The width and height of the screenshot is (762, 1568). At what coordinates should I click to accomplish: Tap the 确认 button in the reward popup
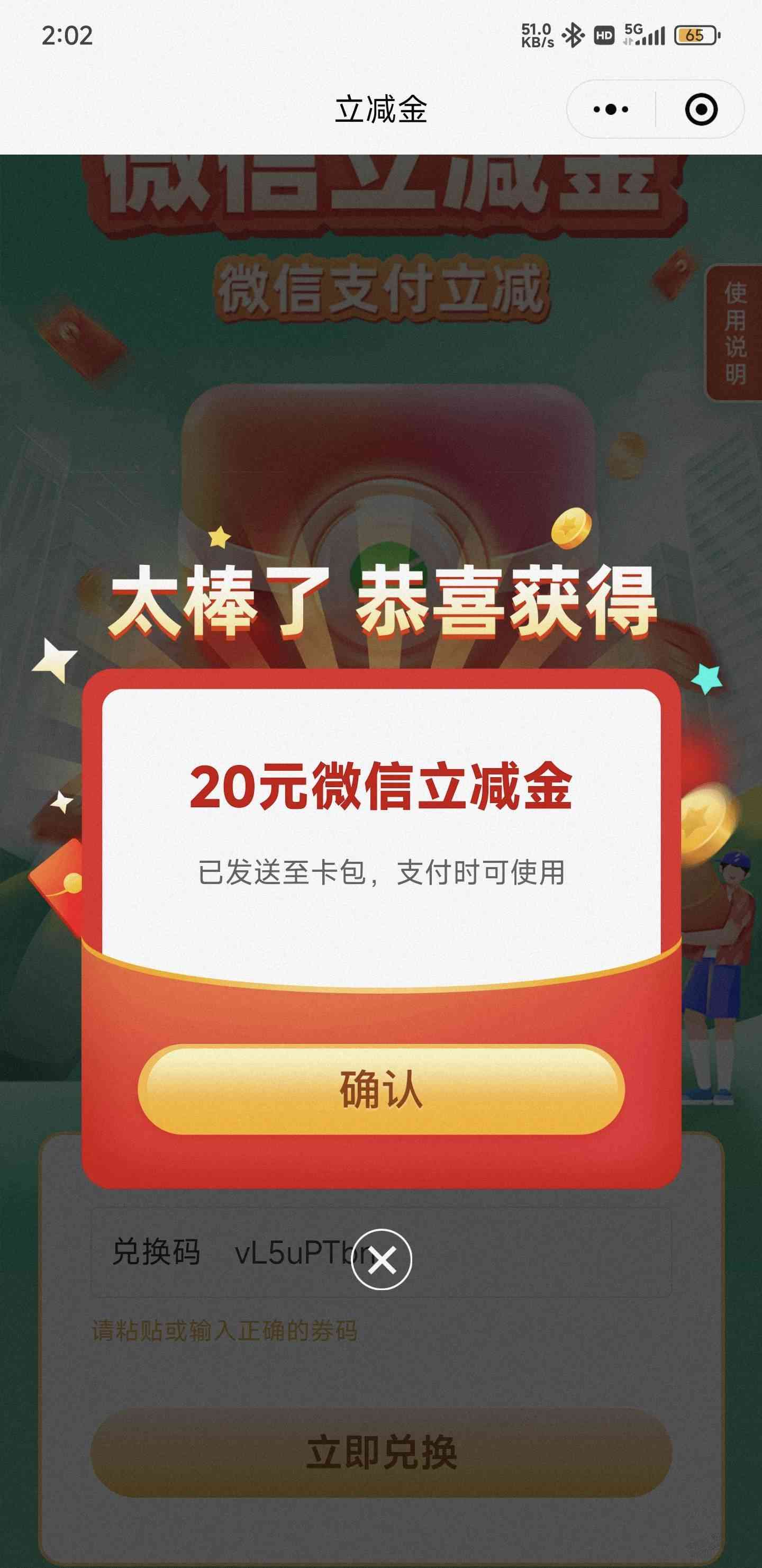[x=381, y=1089]
